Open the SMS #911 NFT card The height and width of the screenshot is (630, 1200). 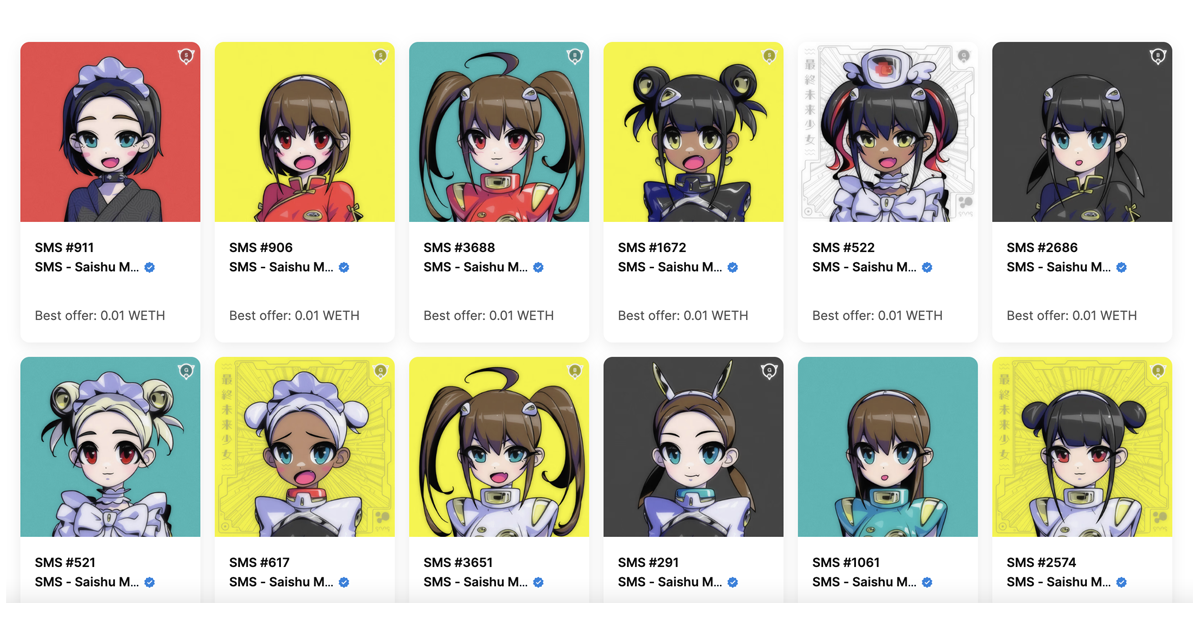tap(110, 133)
